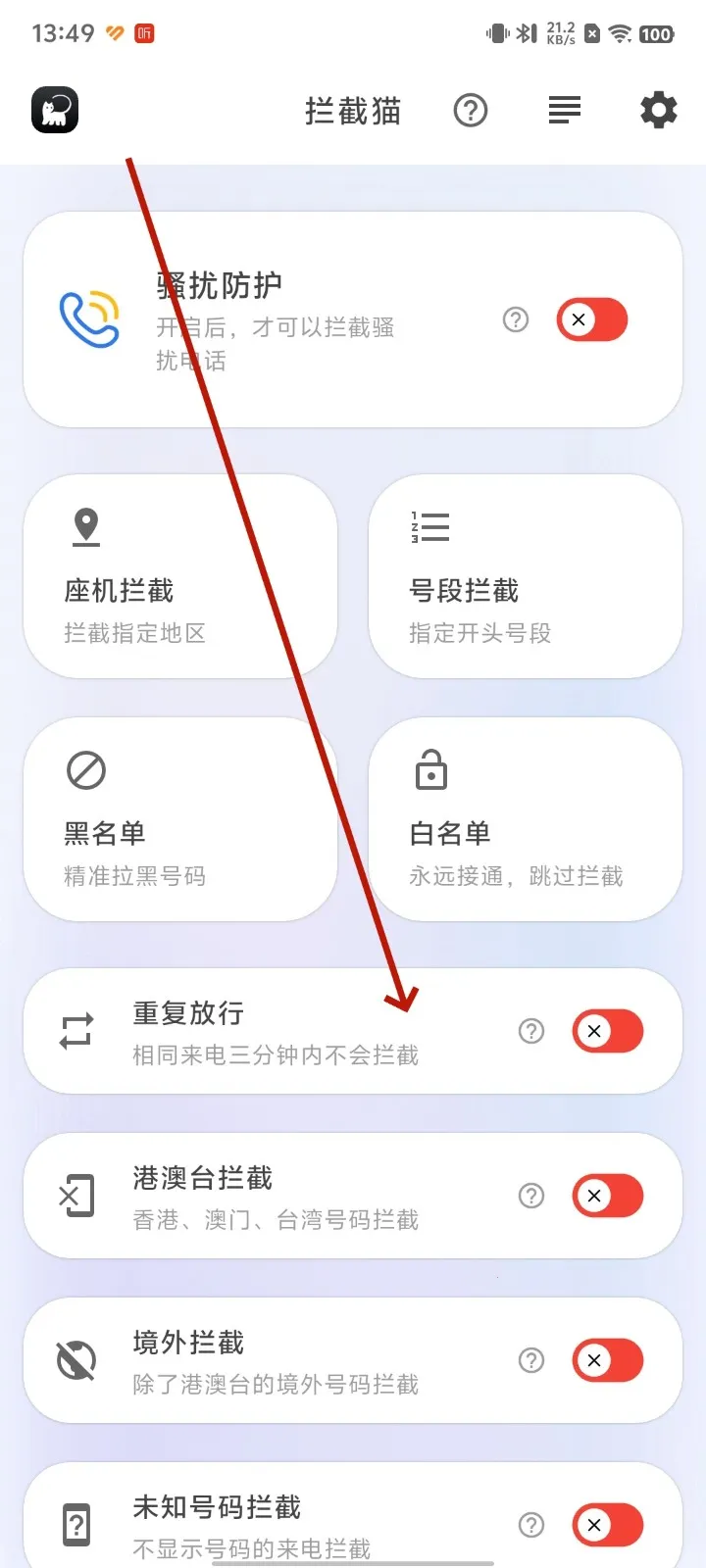This screenshot has height=1568, width=706.
Task: Click the question mark next to 未知号码拦截
Action: 530,1525
